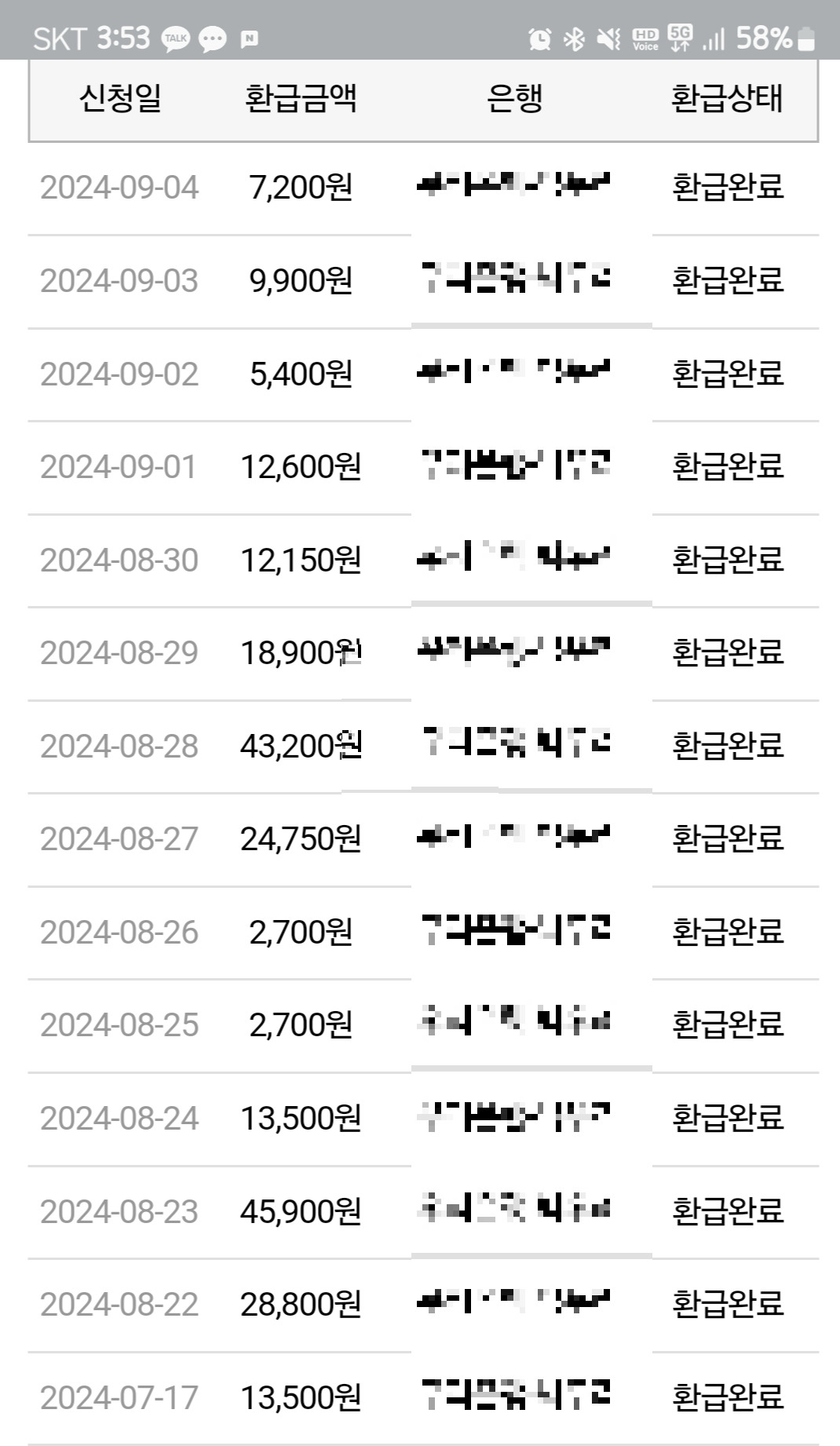Toggle the 환급완료 status for 2024-07-17
Image resolution: width=840 pixels, height=1446 pixels.
729,1396
